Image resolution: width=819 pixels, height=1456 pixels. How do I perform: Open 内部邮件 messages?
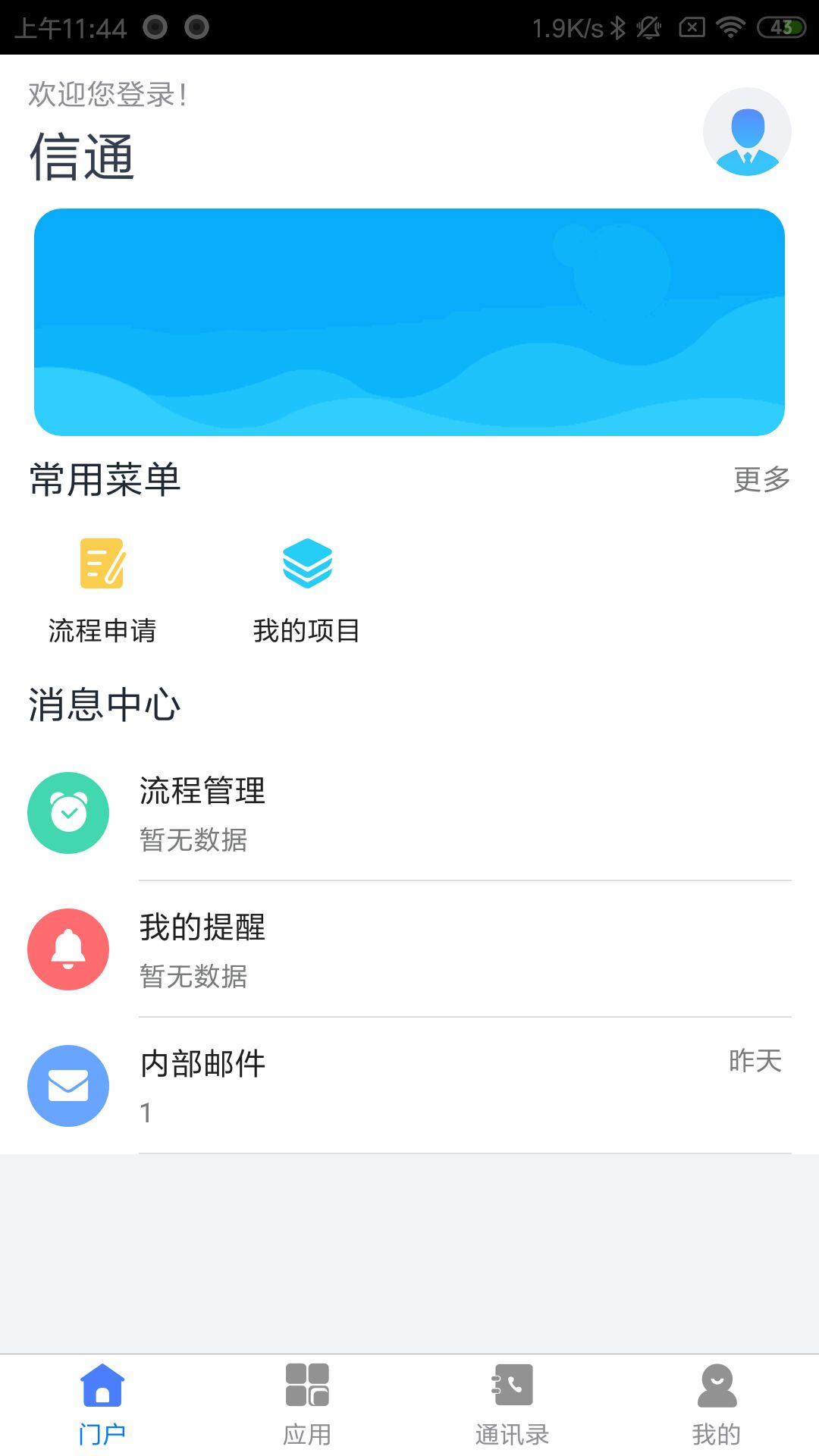[x=409, y=1086]
